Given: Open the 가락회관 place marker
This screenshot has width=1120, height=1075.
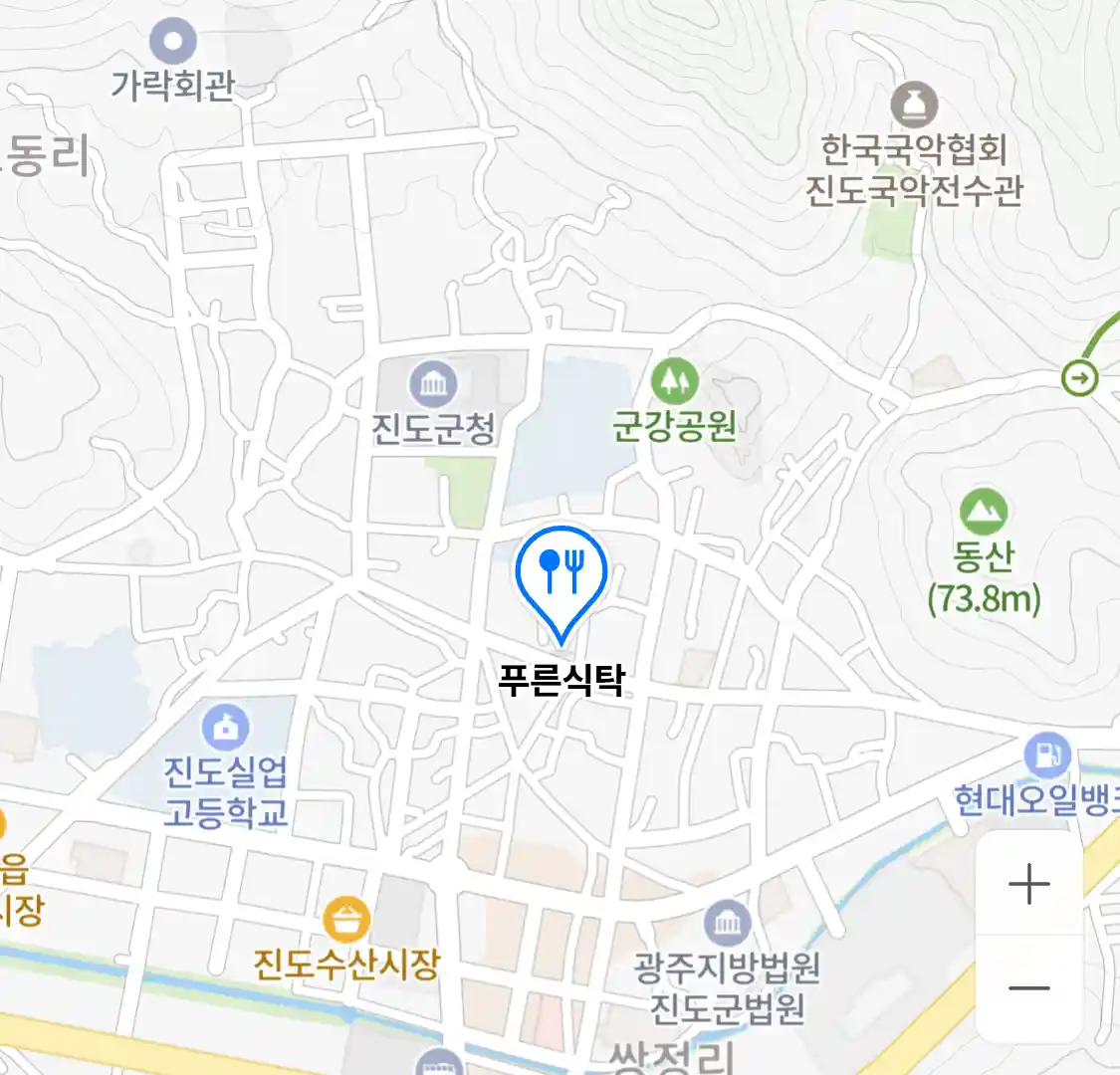Looking at the screenshot, I should [x=173, y=43].
